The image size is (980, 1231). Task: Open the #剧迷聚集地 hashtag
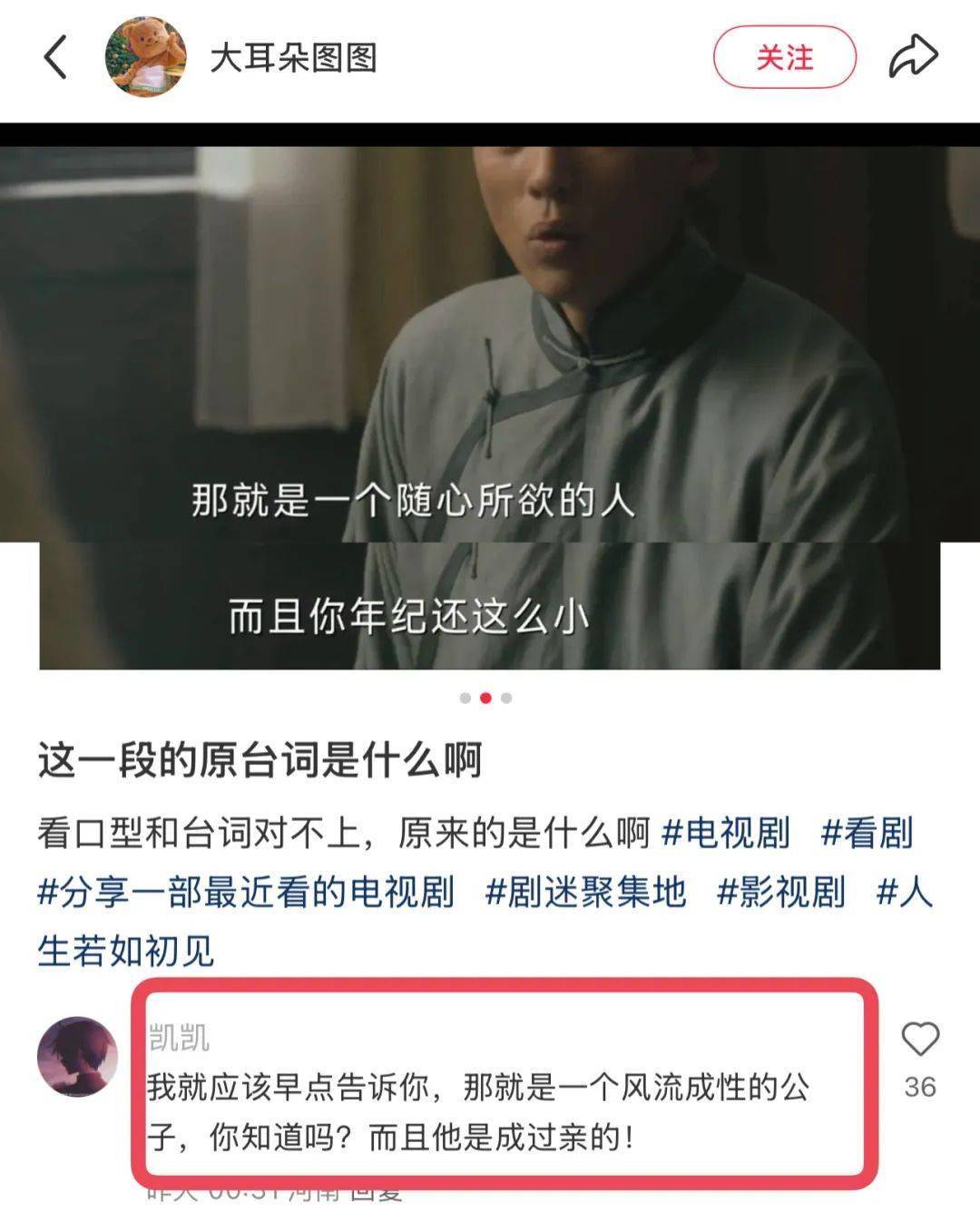(585, 892)
